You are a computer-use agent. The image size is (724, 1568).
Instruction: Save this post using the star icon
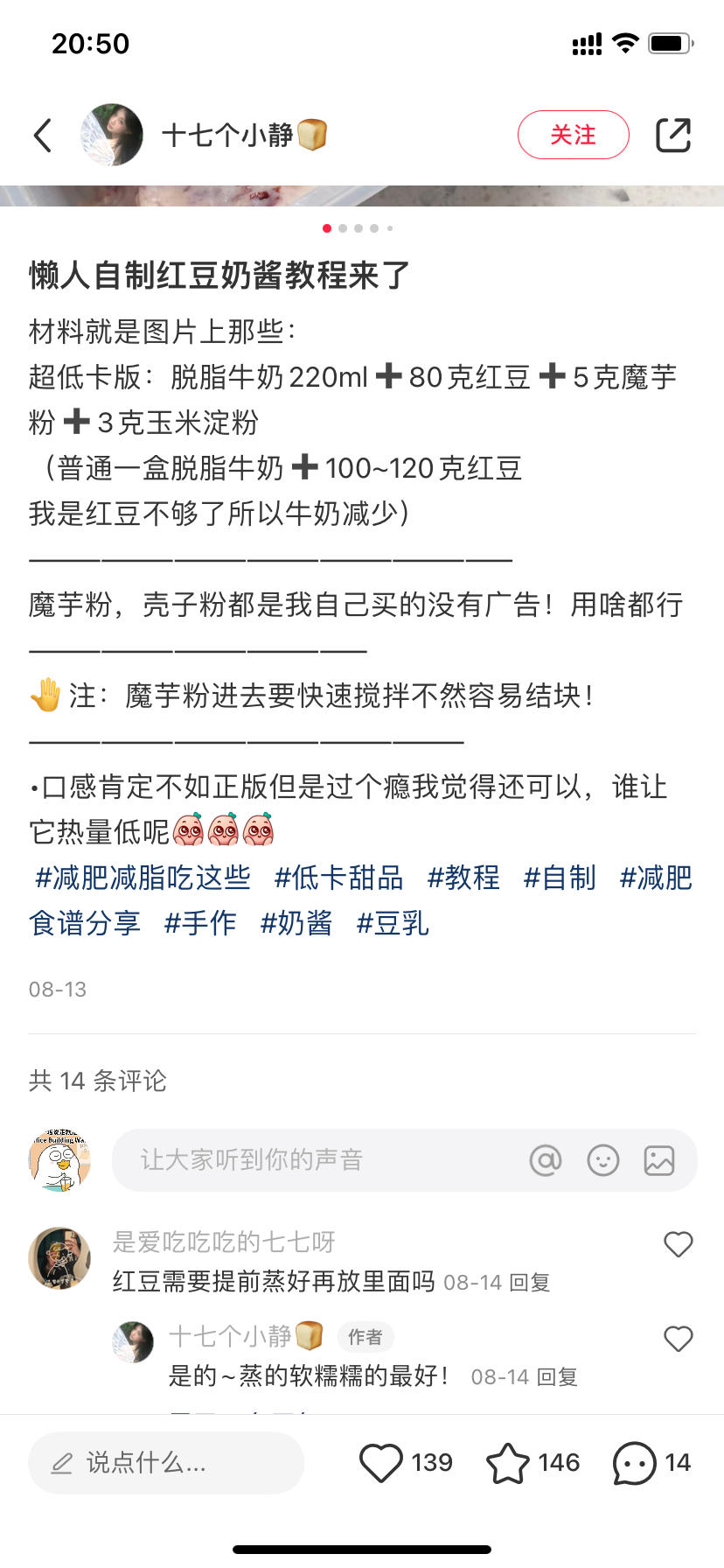508,1463
